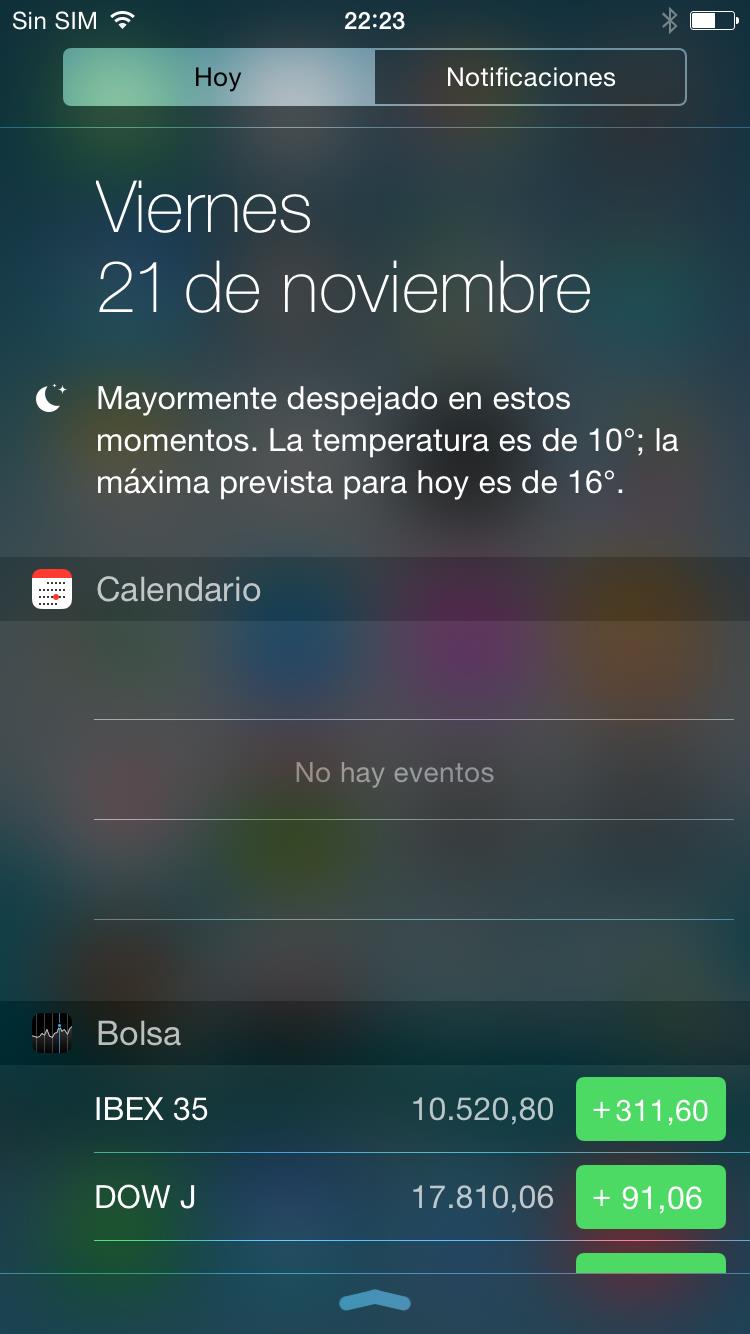Viewport: 750px width, 1334px height.
Task: Tap the grabber handle to close Notification Center
Action: [x=375, y=1301]
